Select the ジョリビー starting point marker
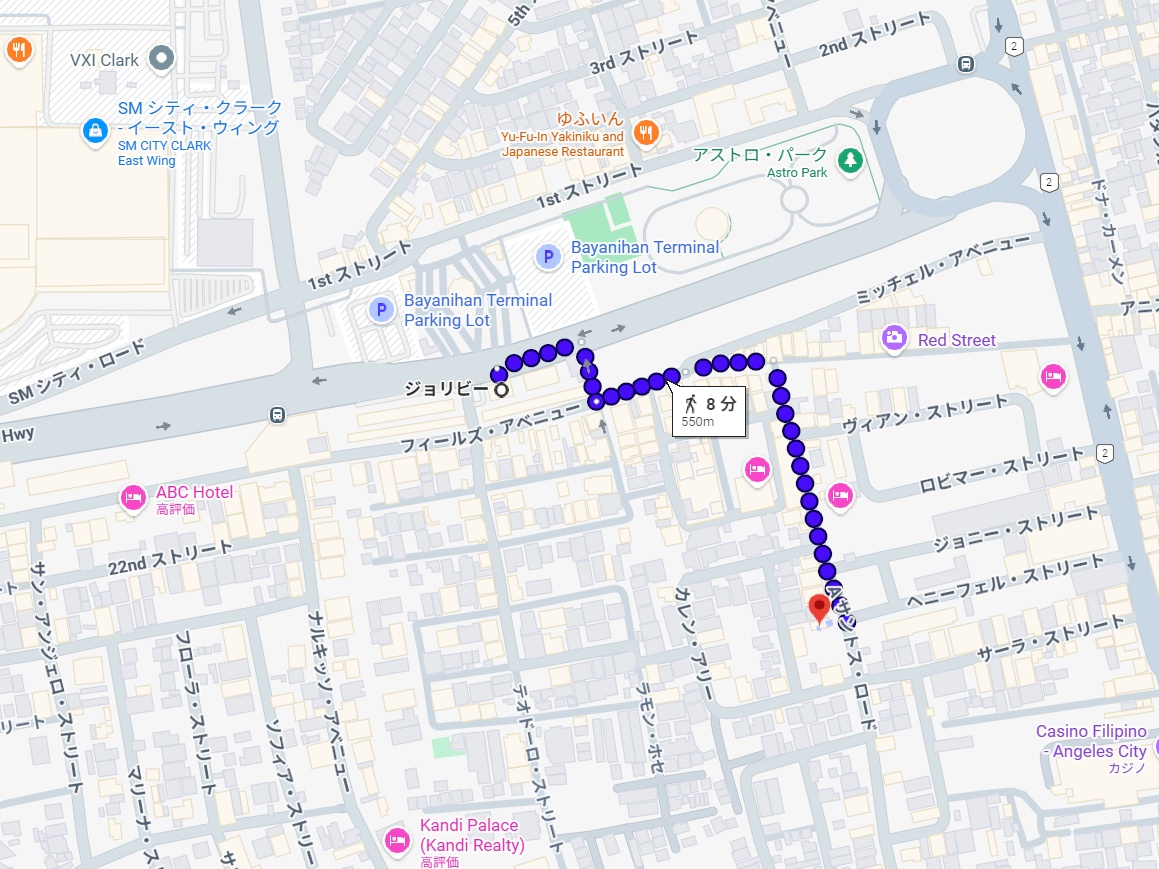This screenshot has width=1159, height=869. pyautogui.click(x=501, y=390)
